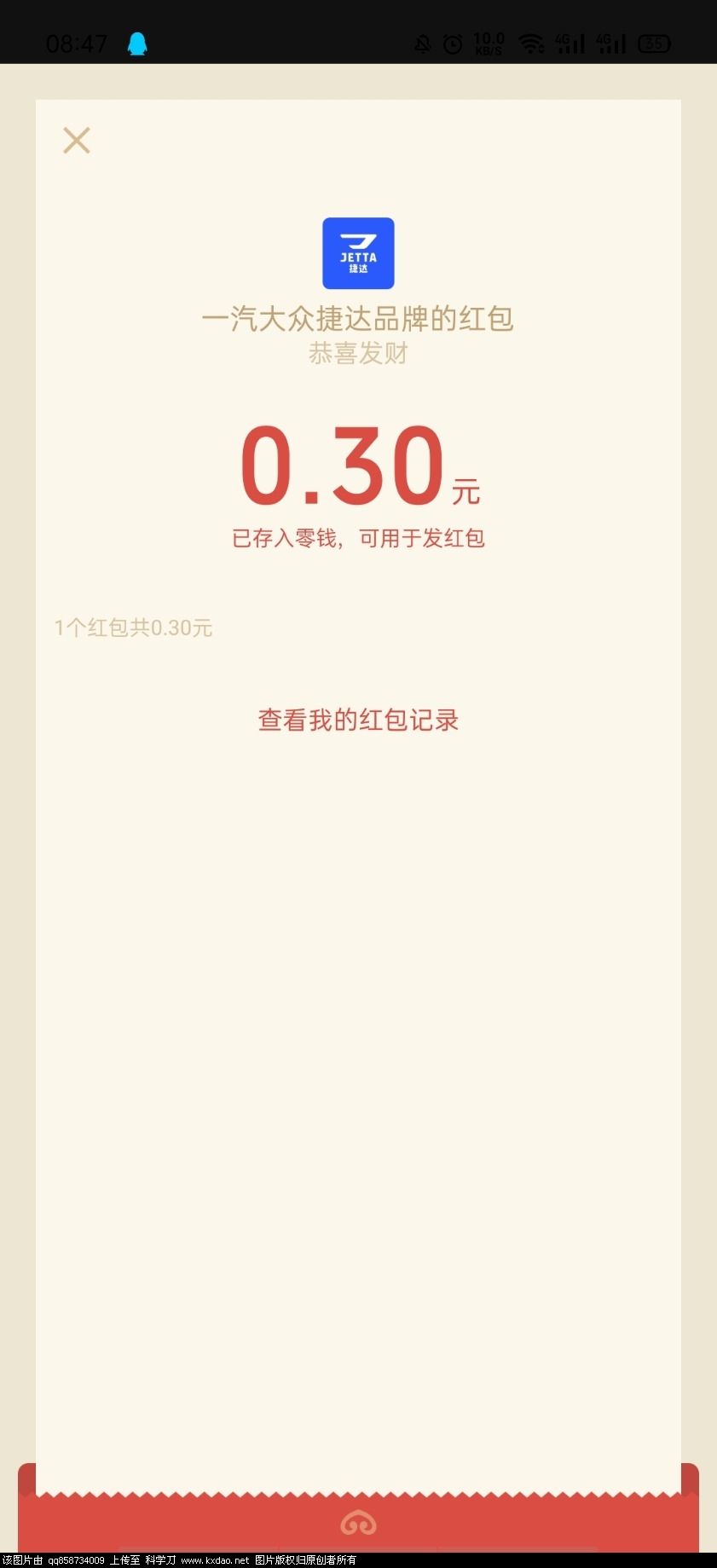
Task: Tap the 一汽大众捷达品牌的红包 title
Action: tap(358, 318)
